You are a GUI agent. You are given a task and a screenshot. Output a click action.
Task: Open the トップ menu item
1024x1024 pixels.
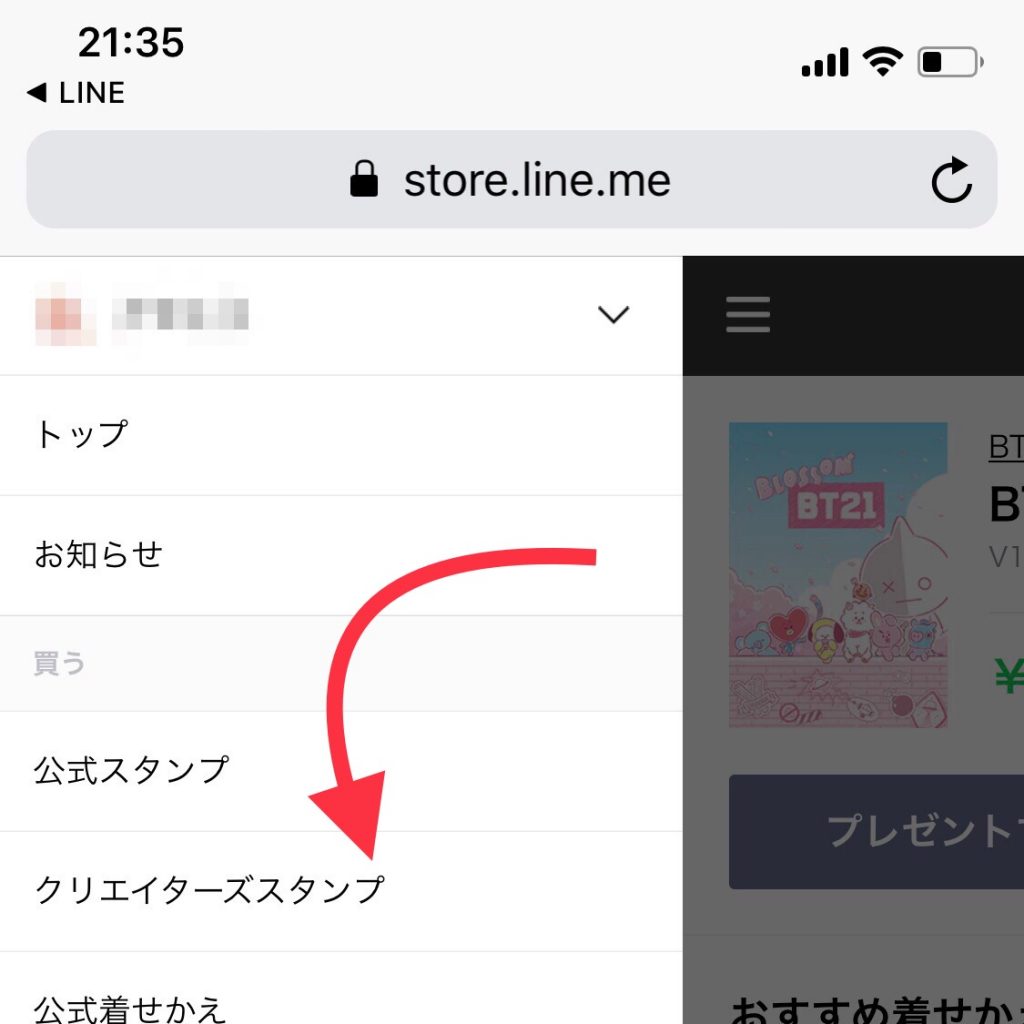(x=80, y=435)
